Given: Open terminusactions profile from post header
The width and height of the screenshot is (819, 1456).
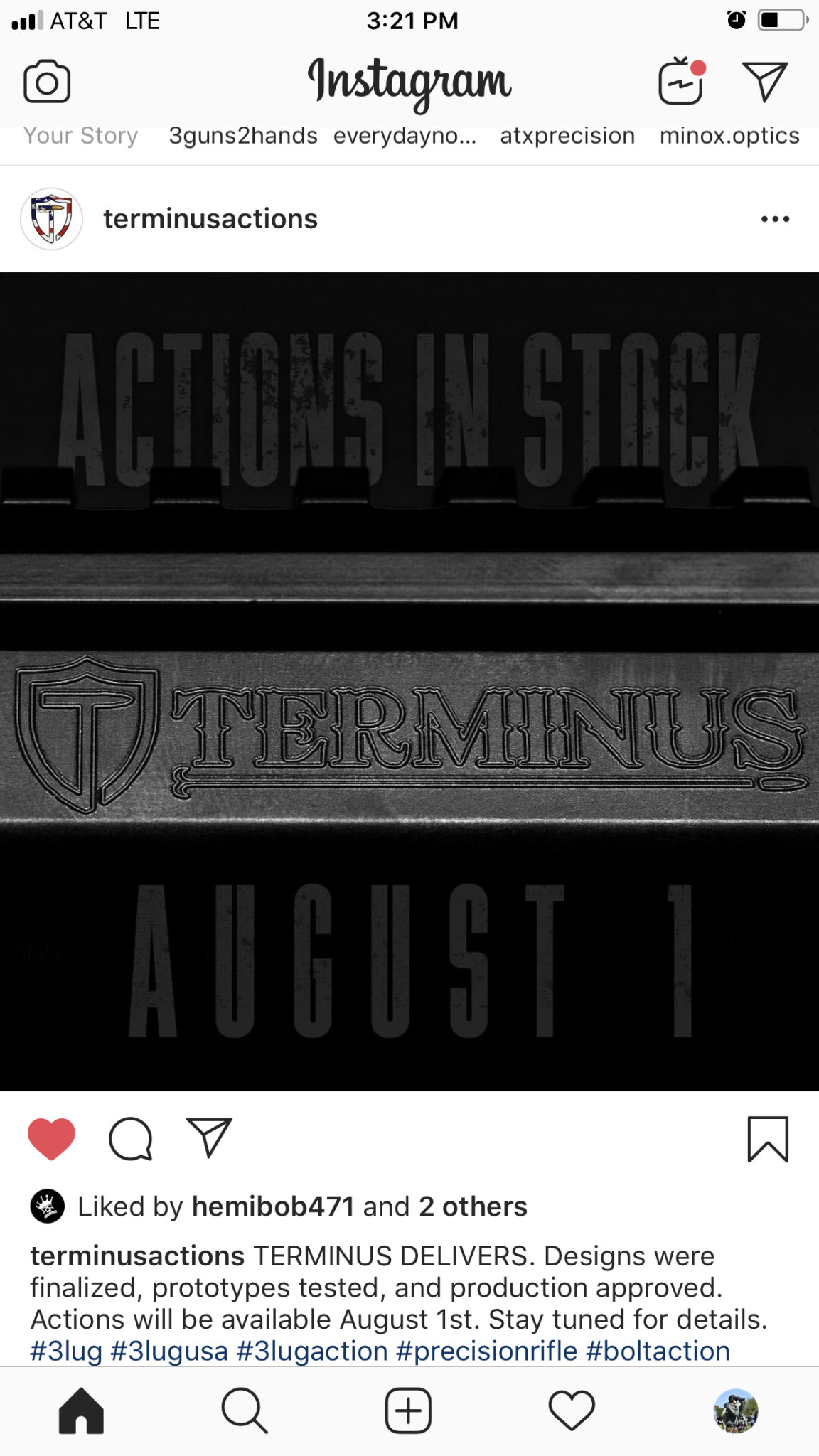Looking at the screenshot, I should pos(210,219).
